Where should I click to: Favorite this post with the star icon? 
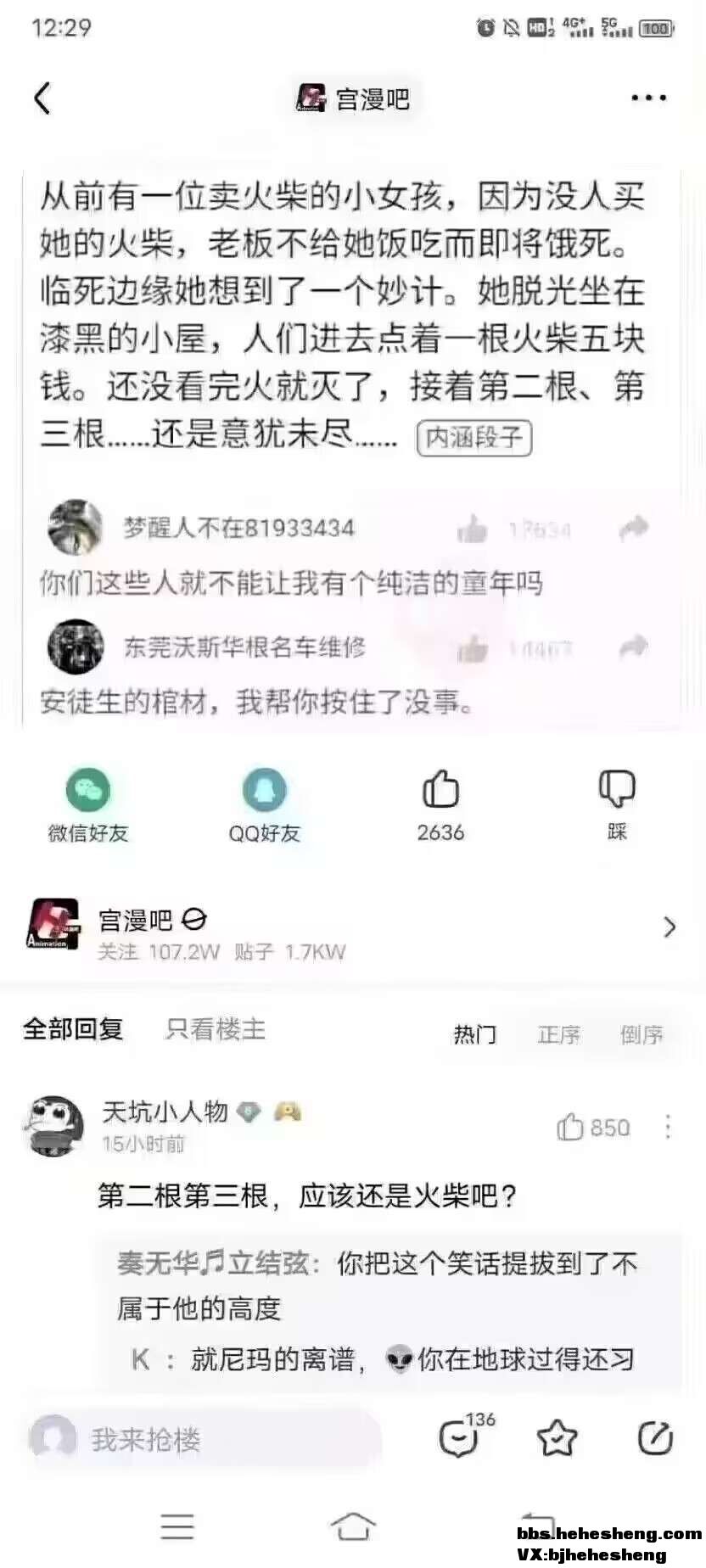coord(558,1437)
